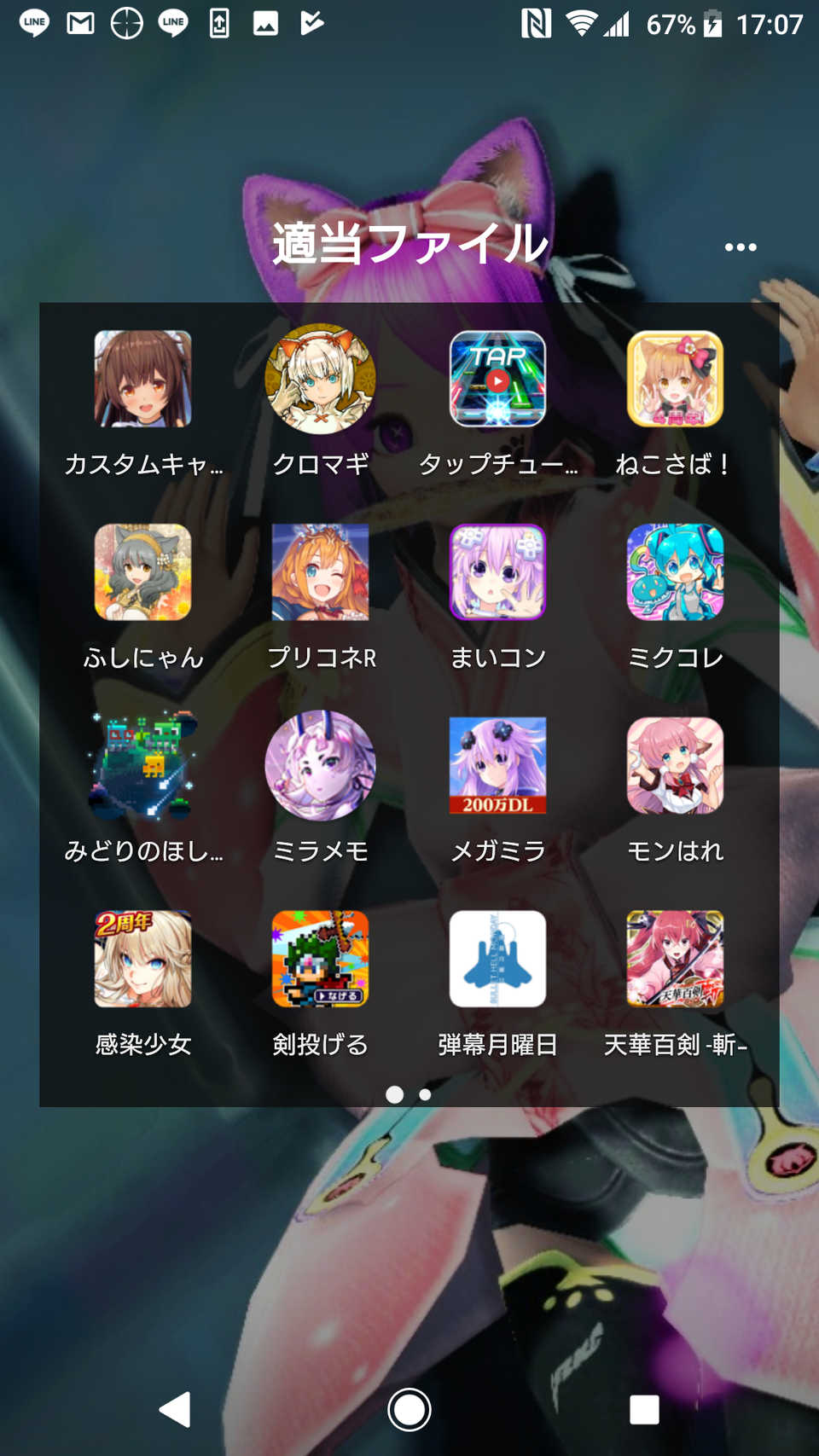The width and height of the screenshot is (819, 1456).
Task: Select the ミラメモ app
Action: point(320,765)
